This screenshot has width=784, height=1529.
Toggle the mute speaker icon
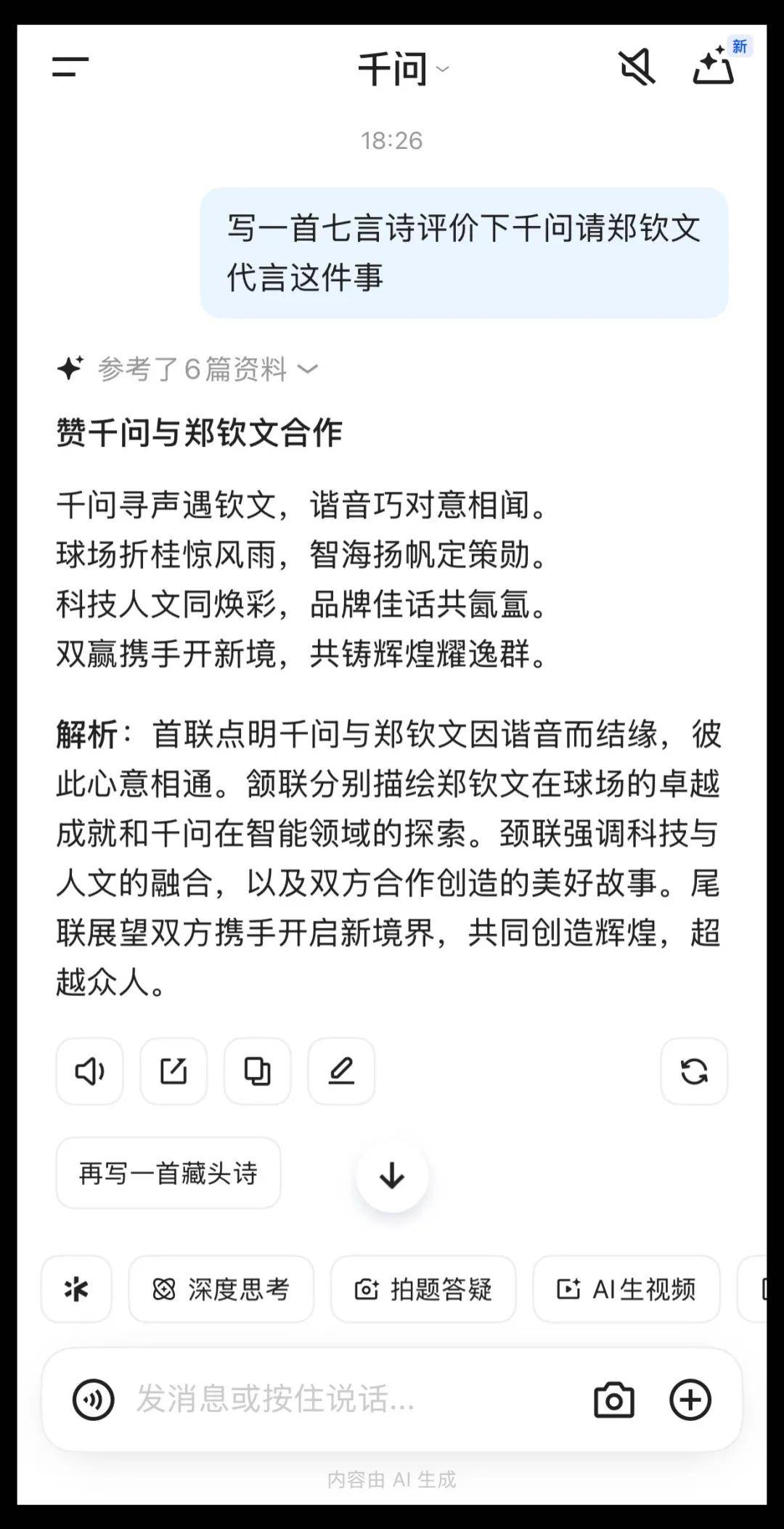[637, 68]
